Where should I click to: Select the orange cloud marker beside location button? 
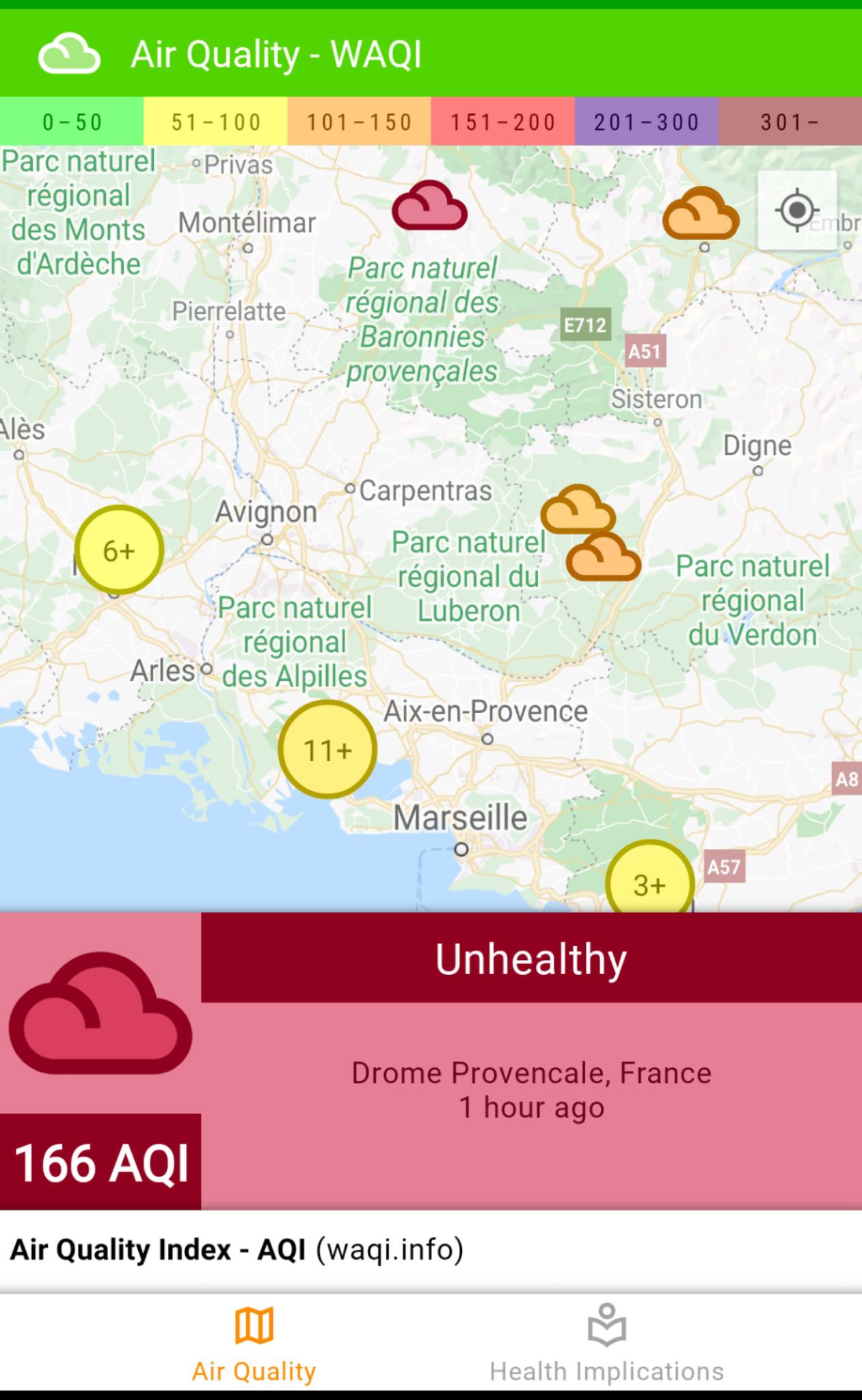point(701,214)
